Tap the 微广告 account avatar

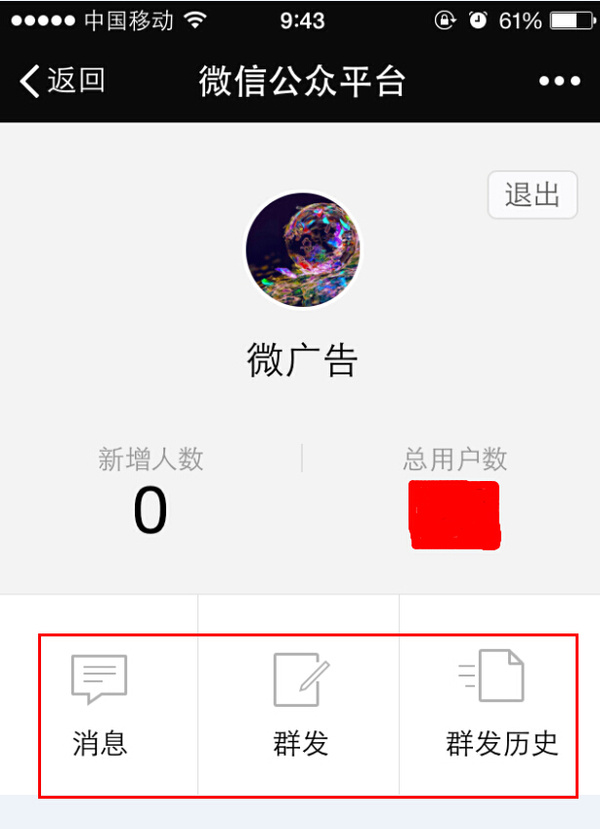303,250
